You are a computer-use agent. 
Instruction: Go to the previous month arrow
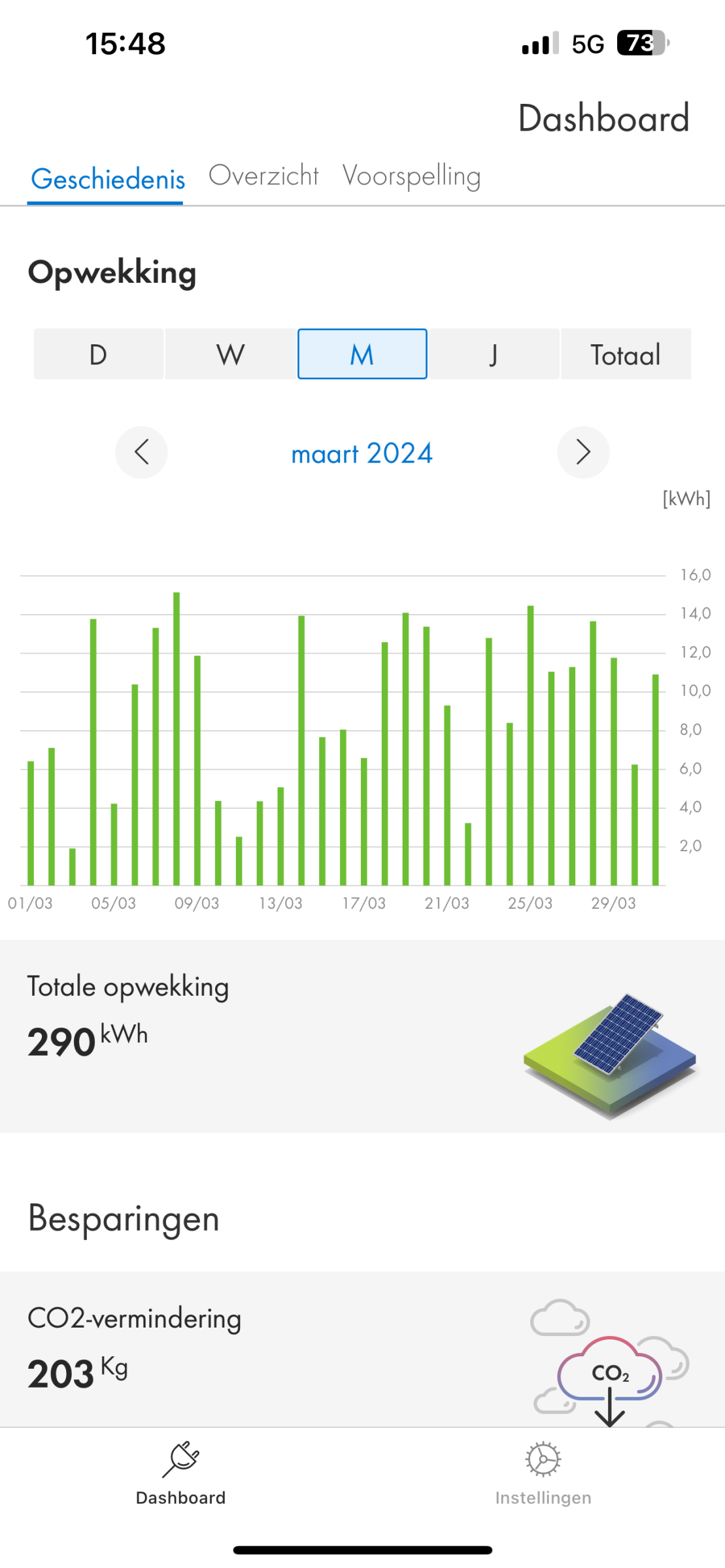tap(141, 452)
